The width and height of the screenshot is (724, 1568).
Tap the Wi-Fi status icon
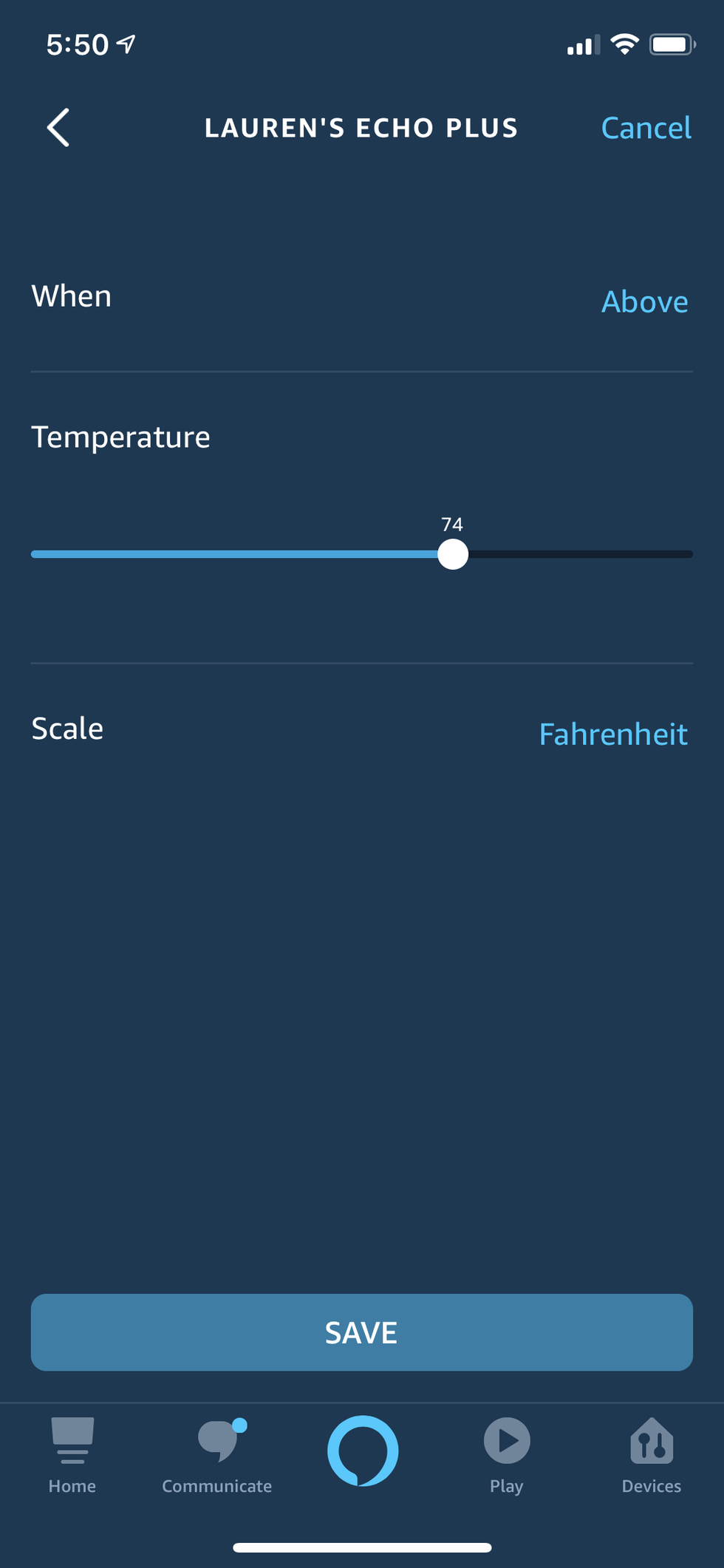624,44
